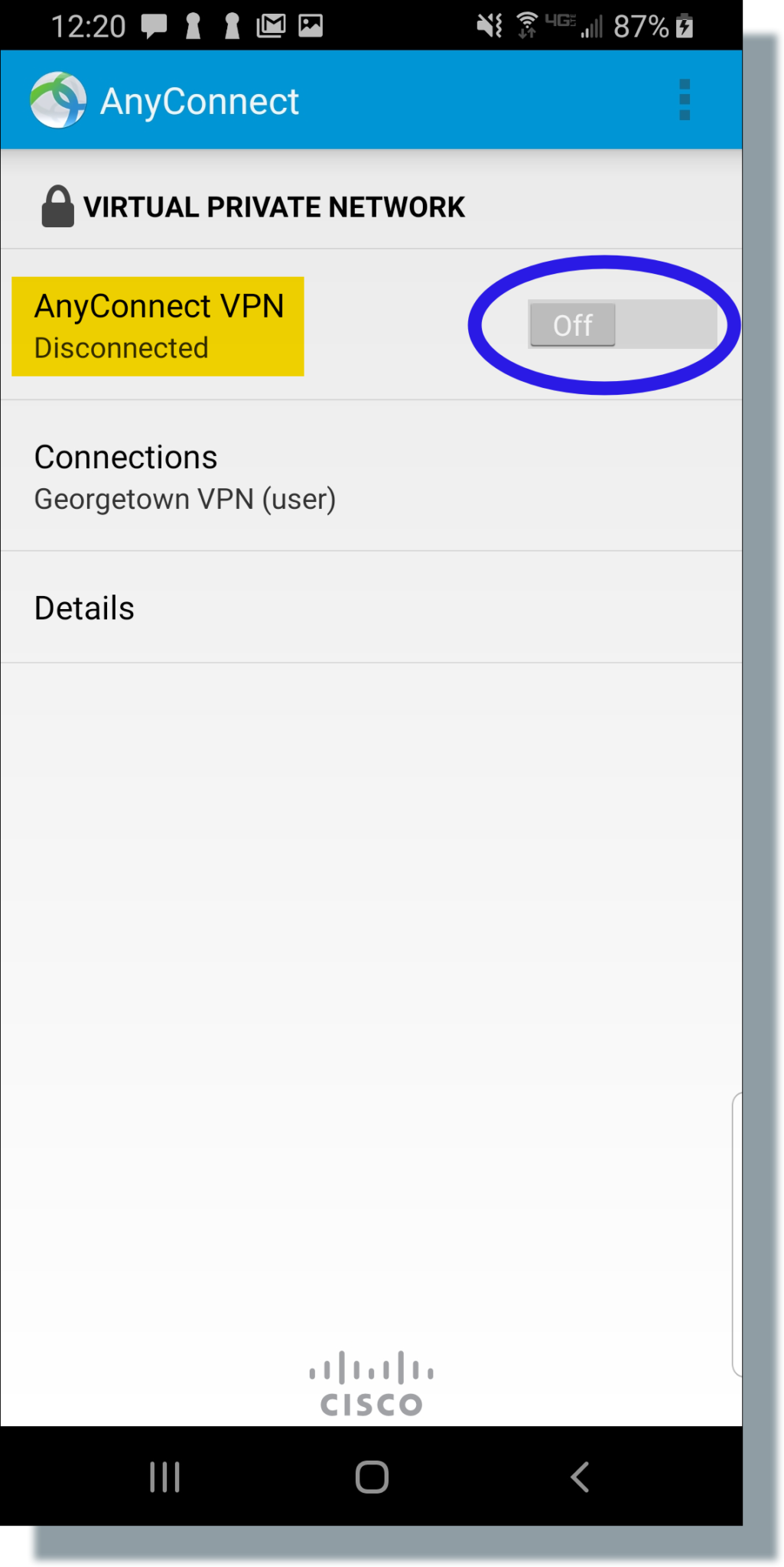Open the Details row

pos(371,608)
